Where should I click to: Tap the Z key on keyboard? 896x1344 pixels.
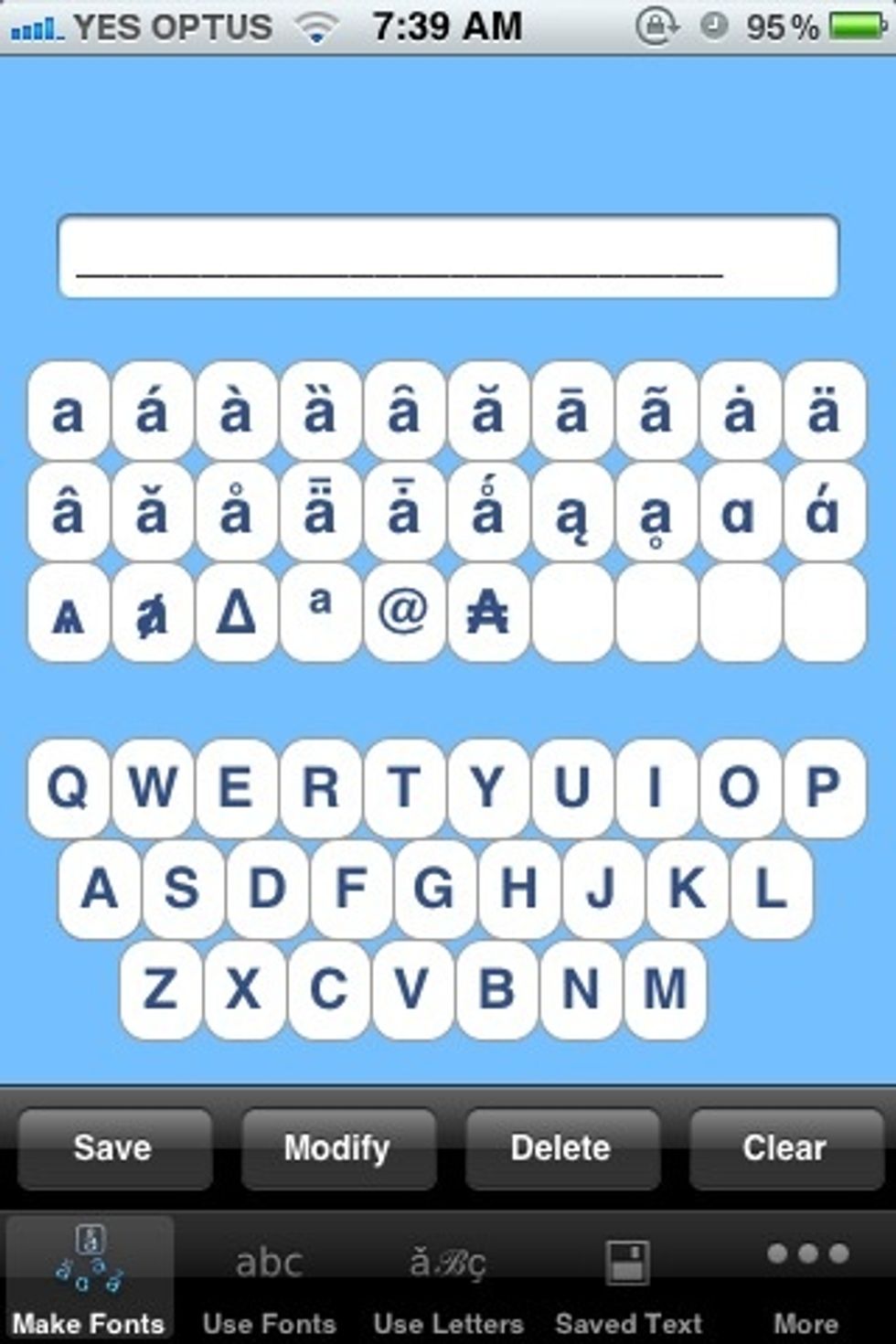(x=161, y=990)
